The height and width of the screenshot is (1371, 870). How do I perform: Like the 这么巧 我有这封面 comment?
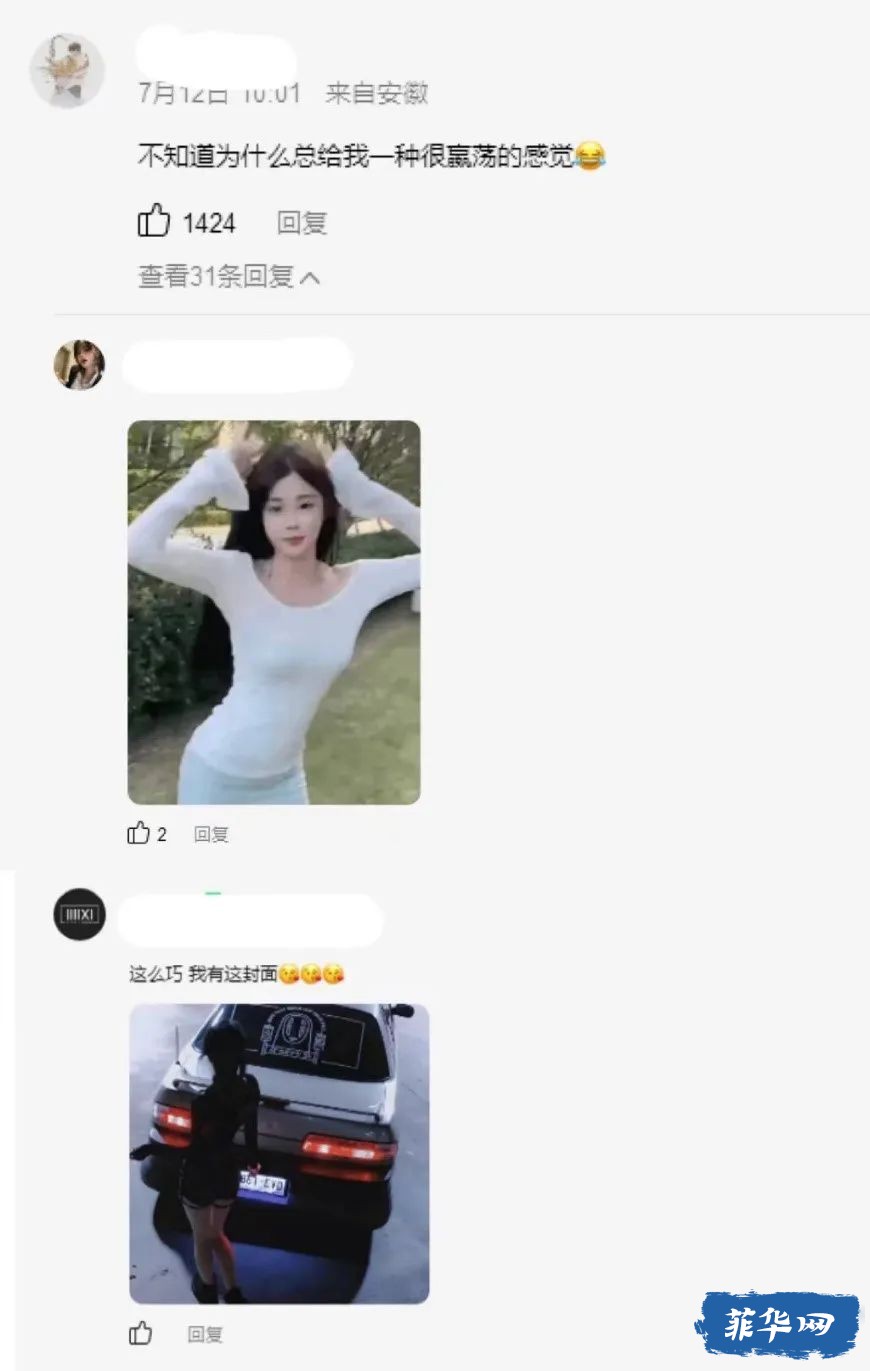click(x=140, y=1333)
